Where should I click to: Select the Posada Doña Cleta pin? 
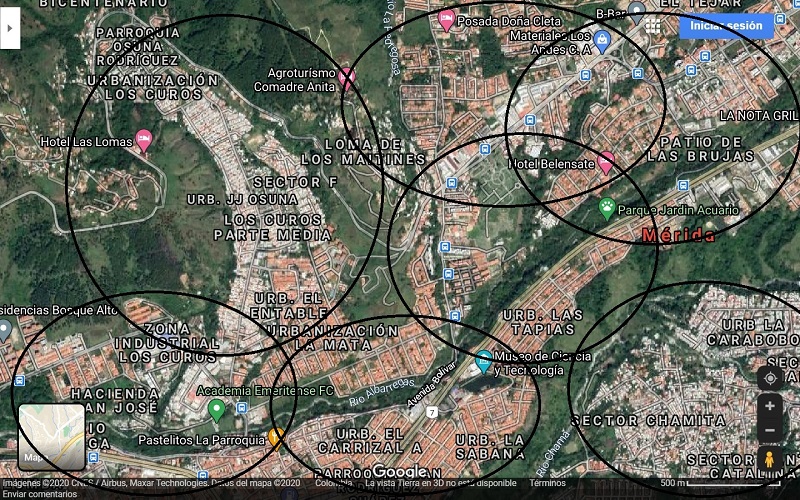click(447, 19)
